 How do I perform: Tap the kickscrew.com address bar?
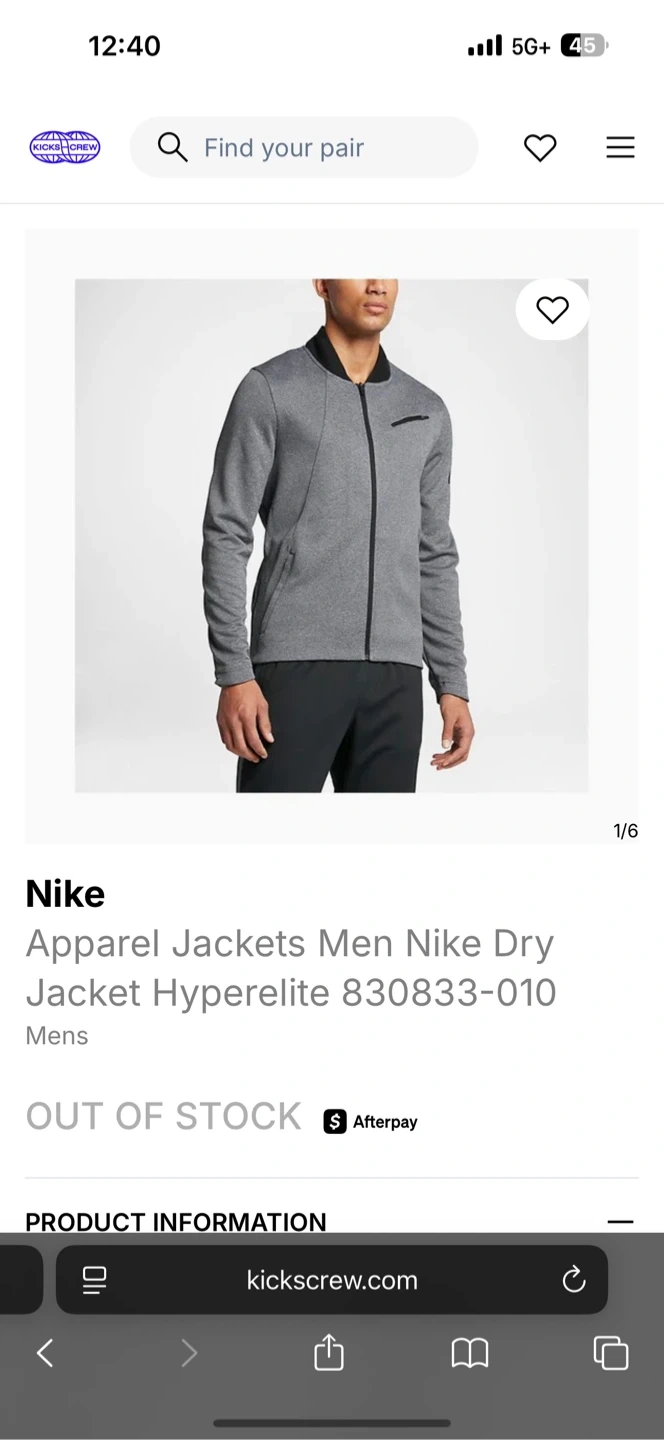point(332,1280)
